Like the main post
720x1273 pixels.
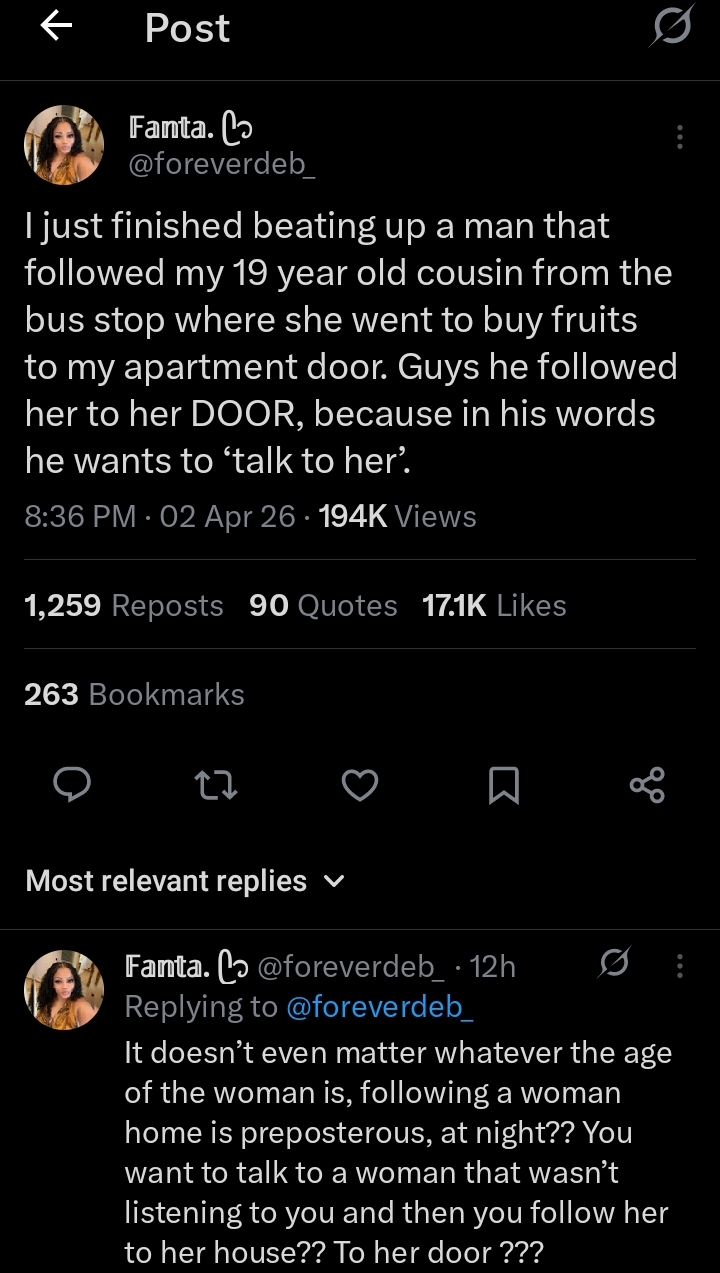[360, 785]
